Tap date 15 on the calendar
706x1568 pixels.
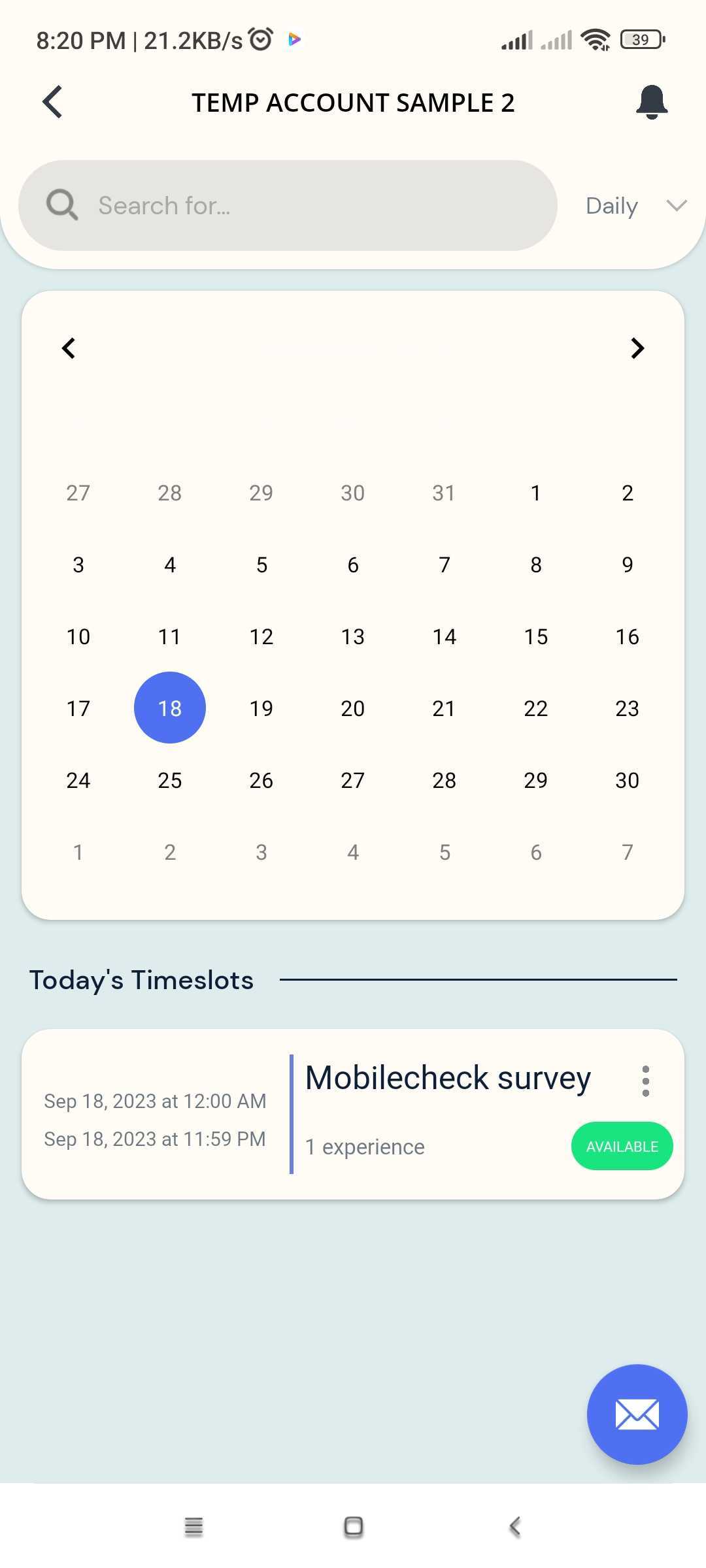535,636
